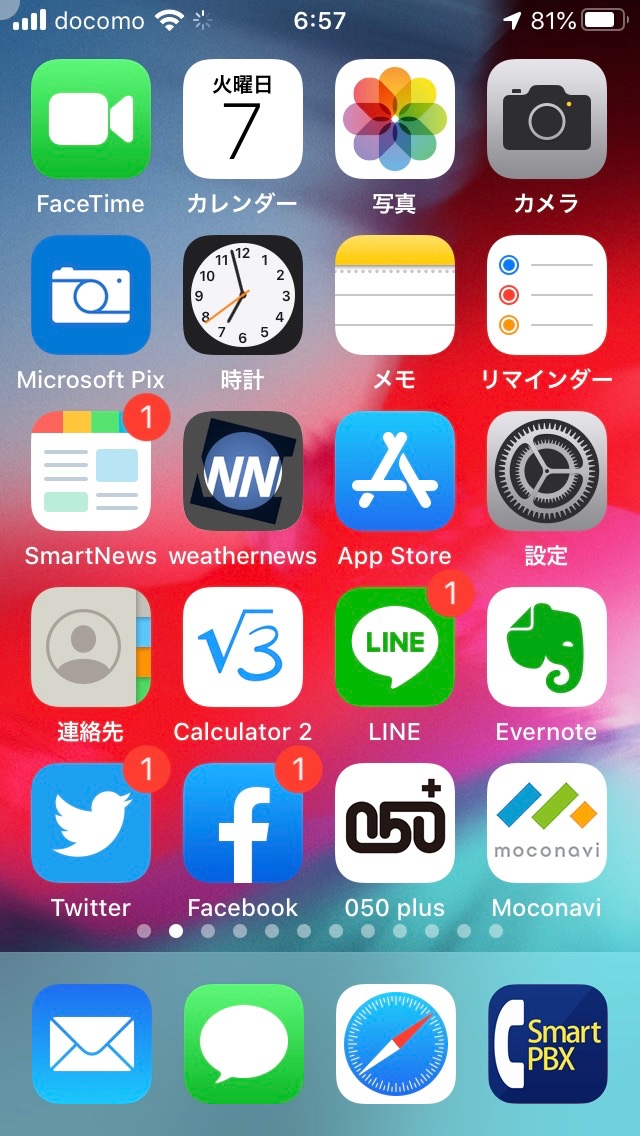Open 設定 settings
Screen dimensions: 640x1136
(547, 471)
